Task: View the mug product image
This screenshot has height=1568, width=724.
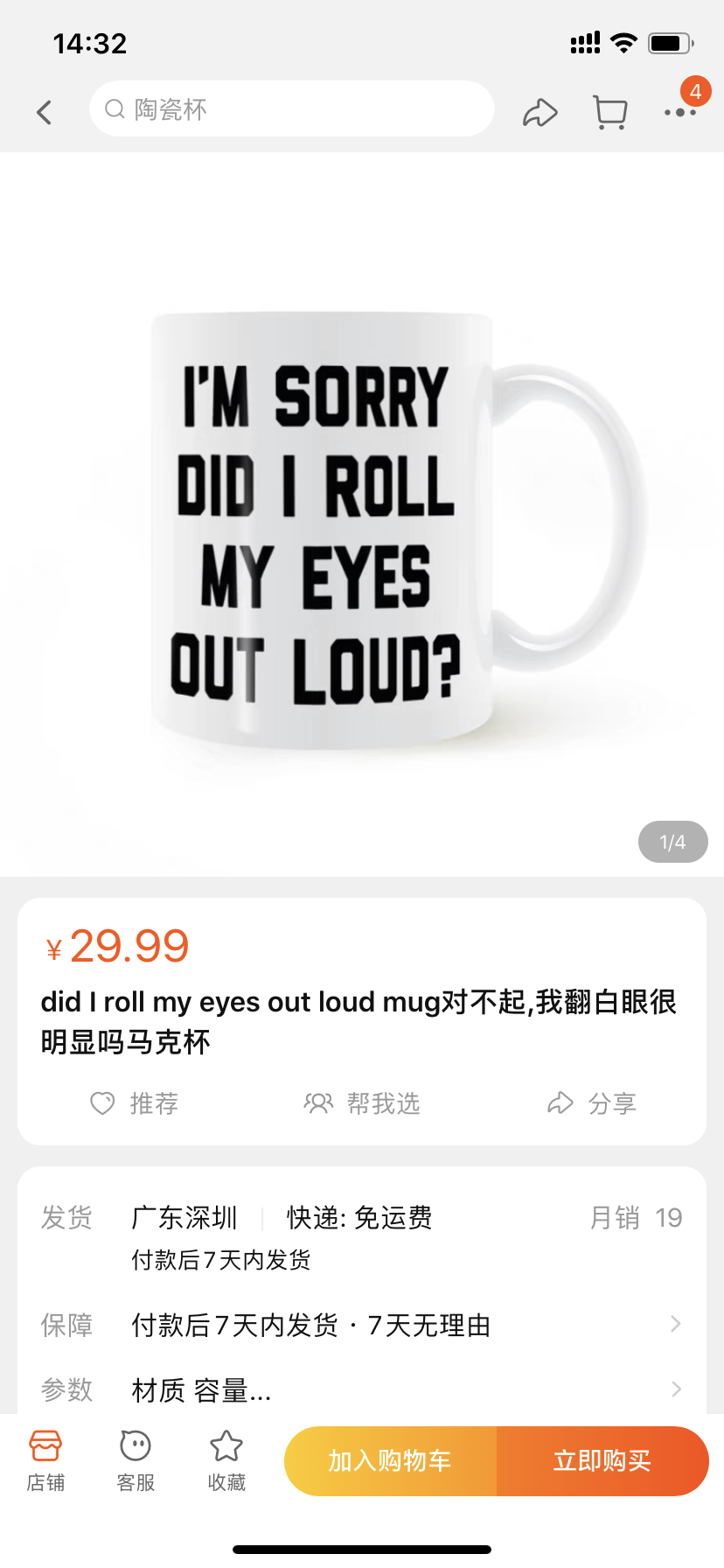Action: [x=362, y=516]
